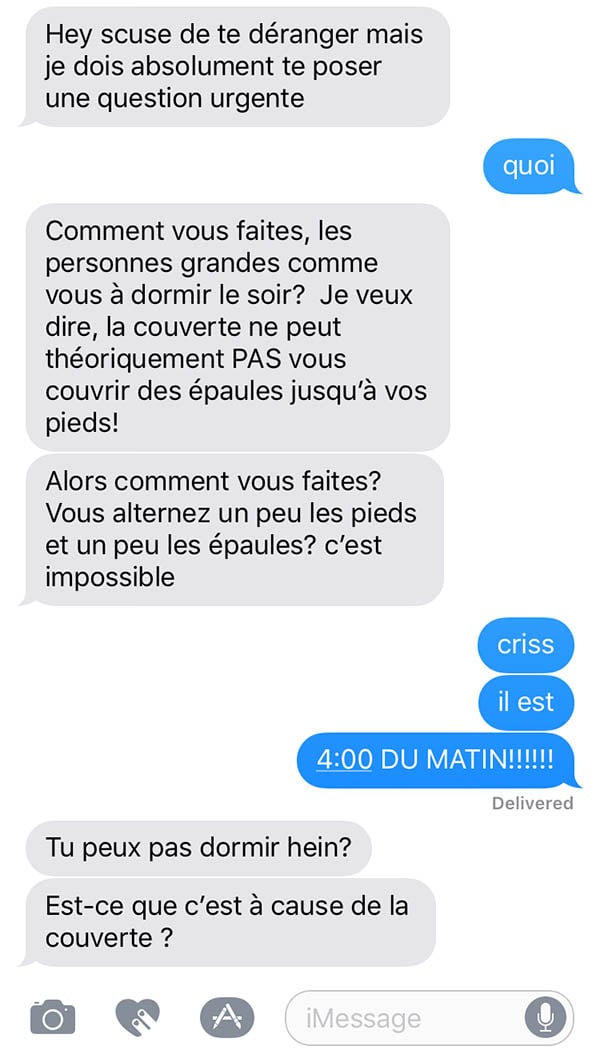Open the App Store apps drawer
Viewport: 600px width, 1050px height.
tap(225, 1017)
